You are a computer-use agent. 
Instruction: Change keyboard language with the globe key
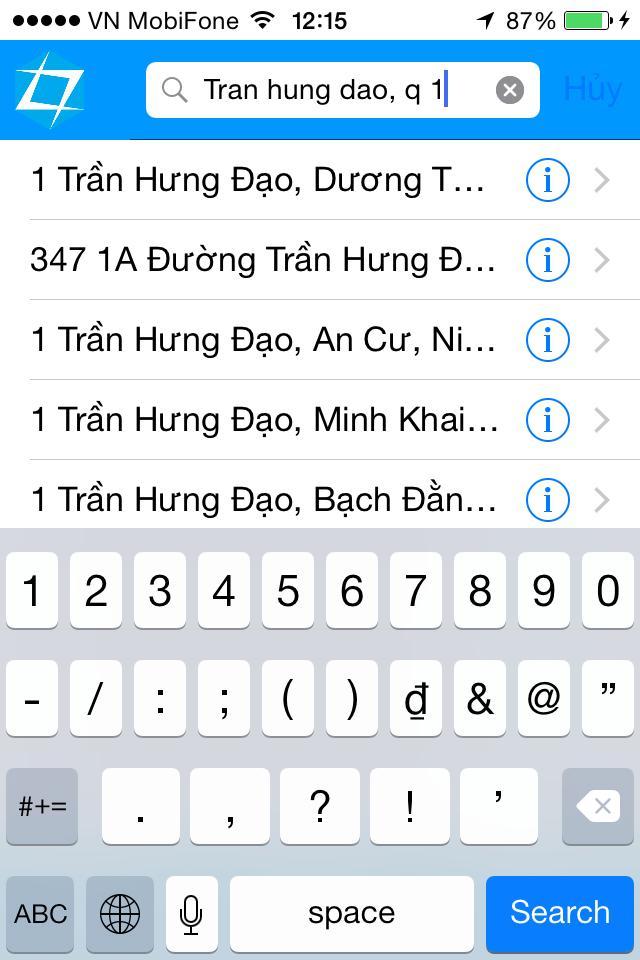click(120, 912)
